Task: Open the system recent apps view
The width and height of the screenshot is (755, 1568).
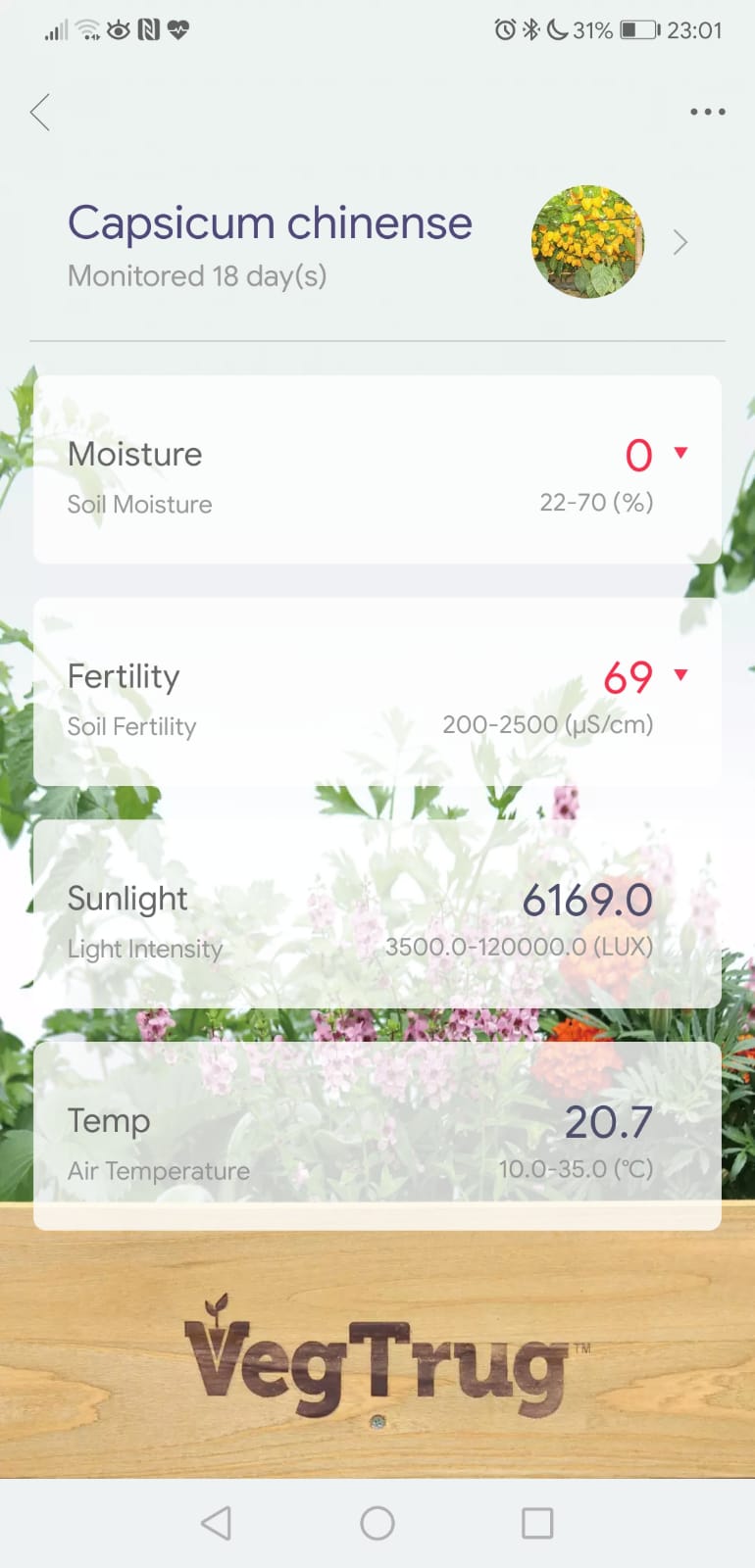Action: [x=537, y=1523]
